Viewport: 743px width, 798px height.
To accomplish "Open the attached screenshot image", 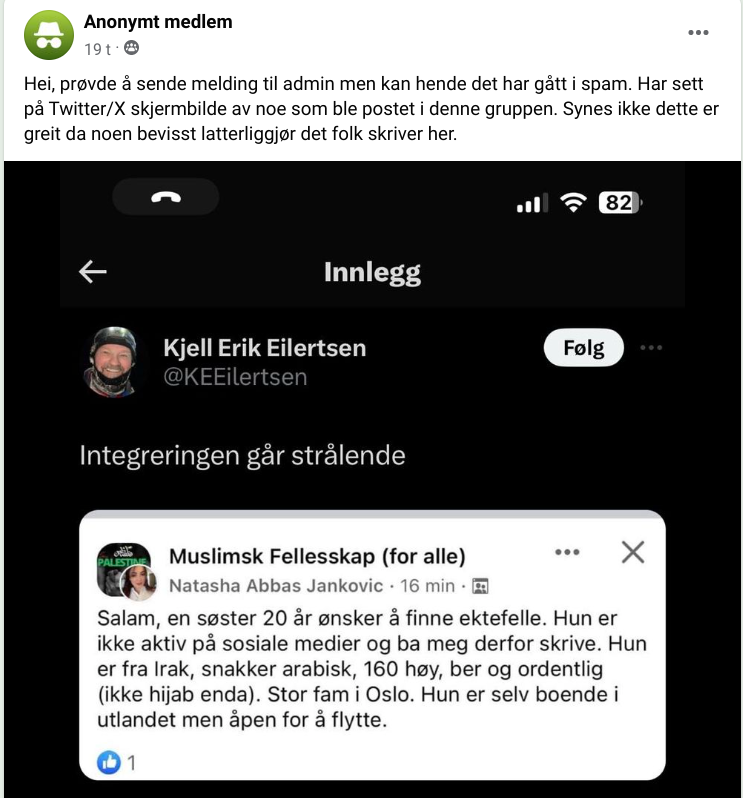I will [372, 478].
